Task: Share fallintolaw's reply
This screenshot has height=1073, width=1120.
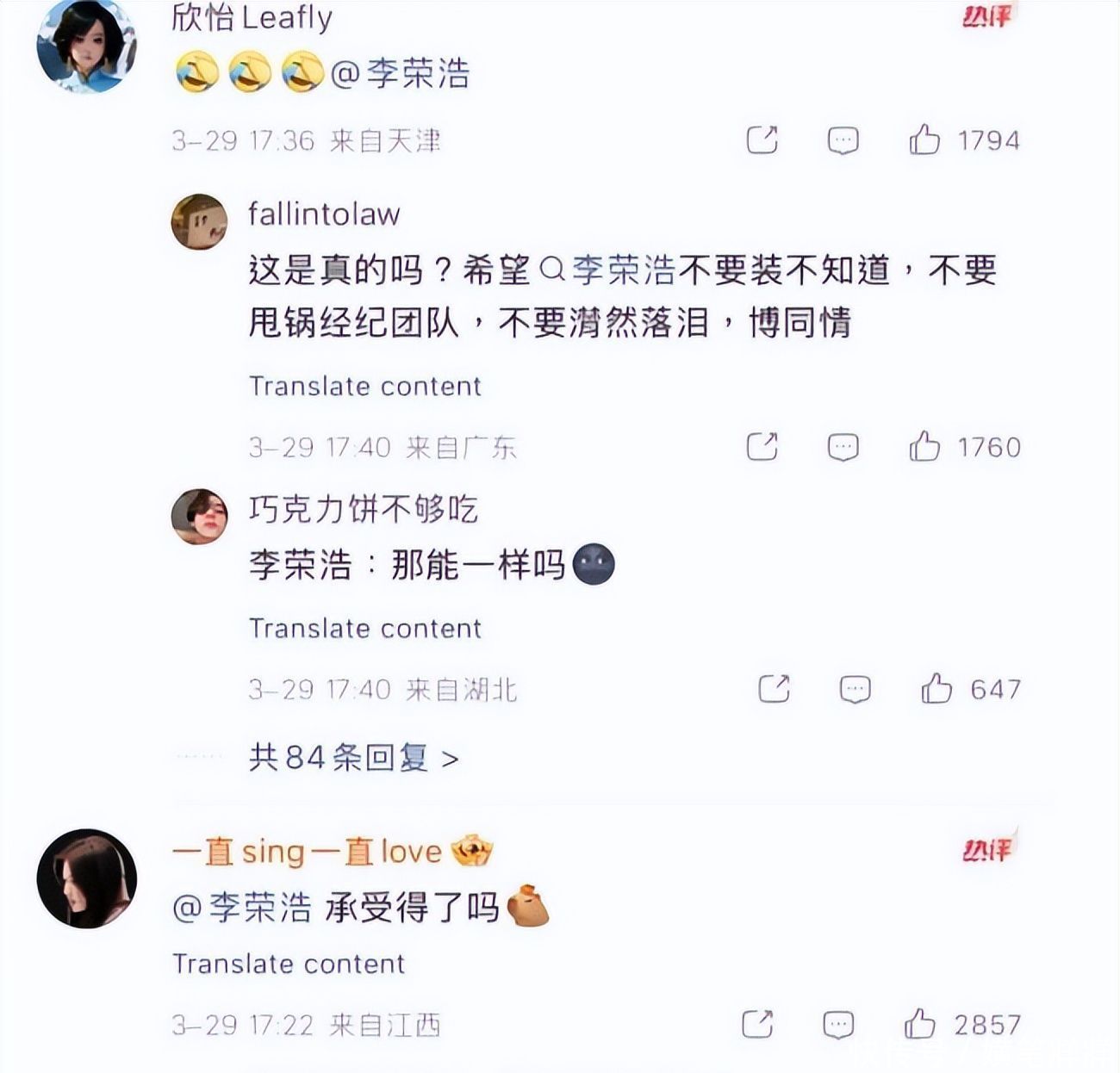Action: click(762, 446)
